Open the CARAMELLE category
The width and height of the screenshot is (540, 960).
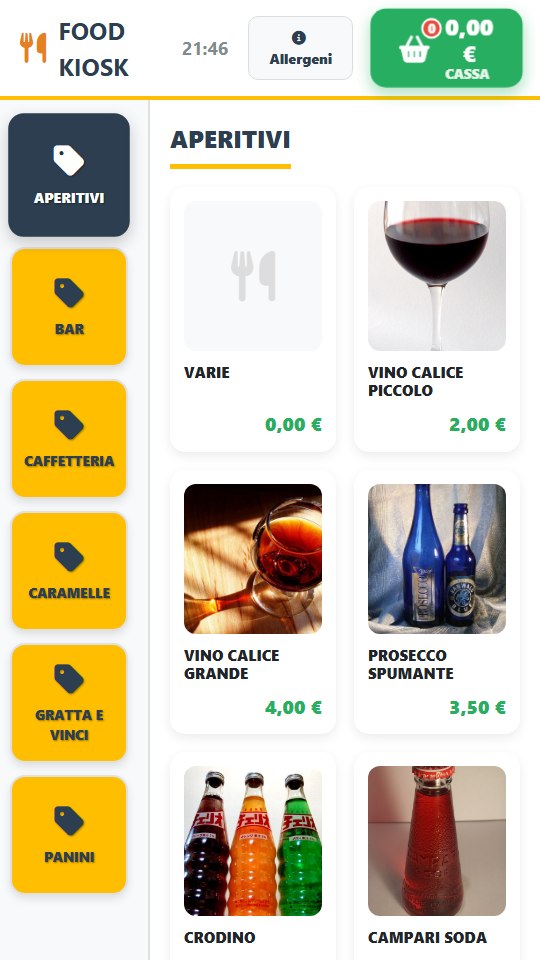point(69,571)
